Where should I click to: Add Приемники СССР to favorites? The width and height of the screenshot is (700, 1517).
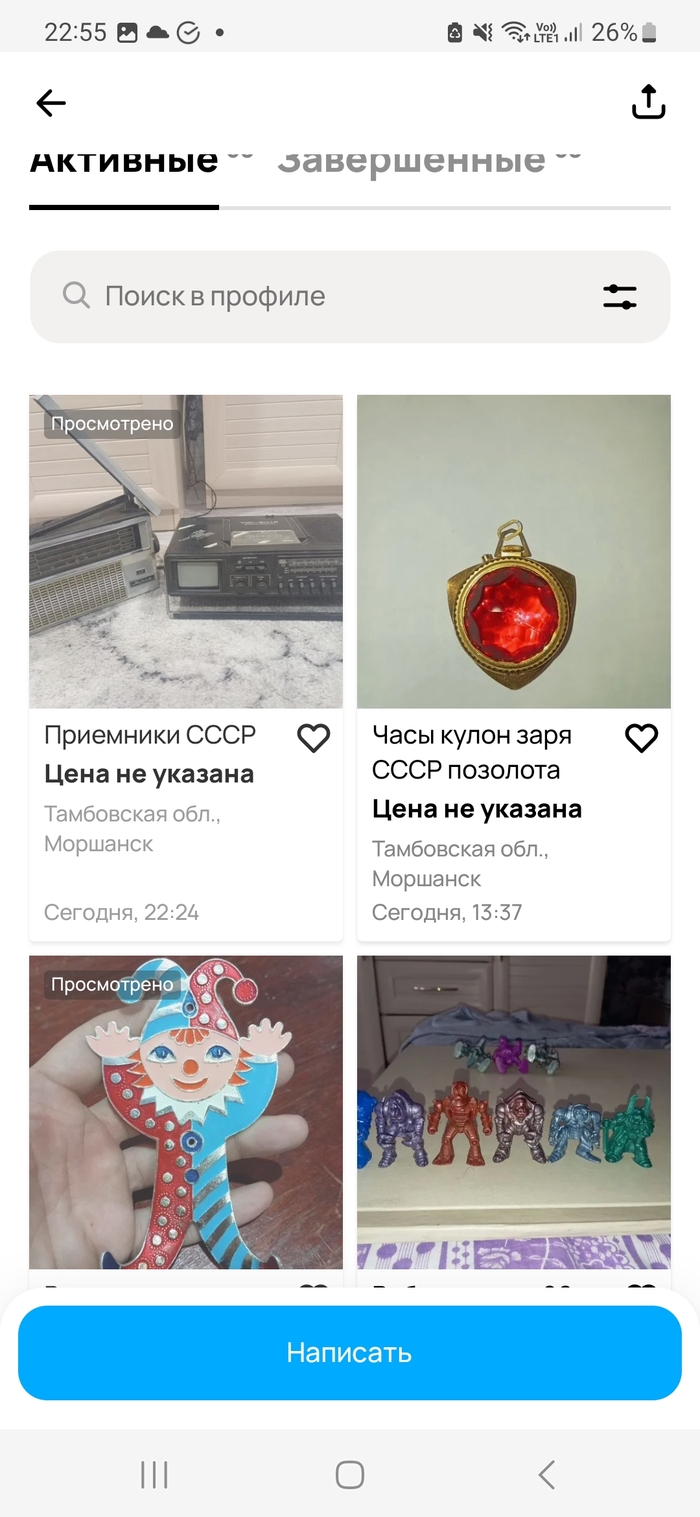click(313, 738)
